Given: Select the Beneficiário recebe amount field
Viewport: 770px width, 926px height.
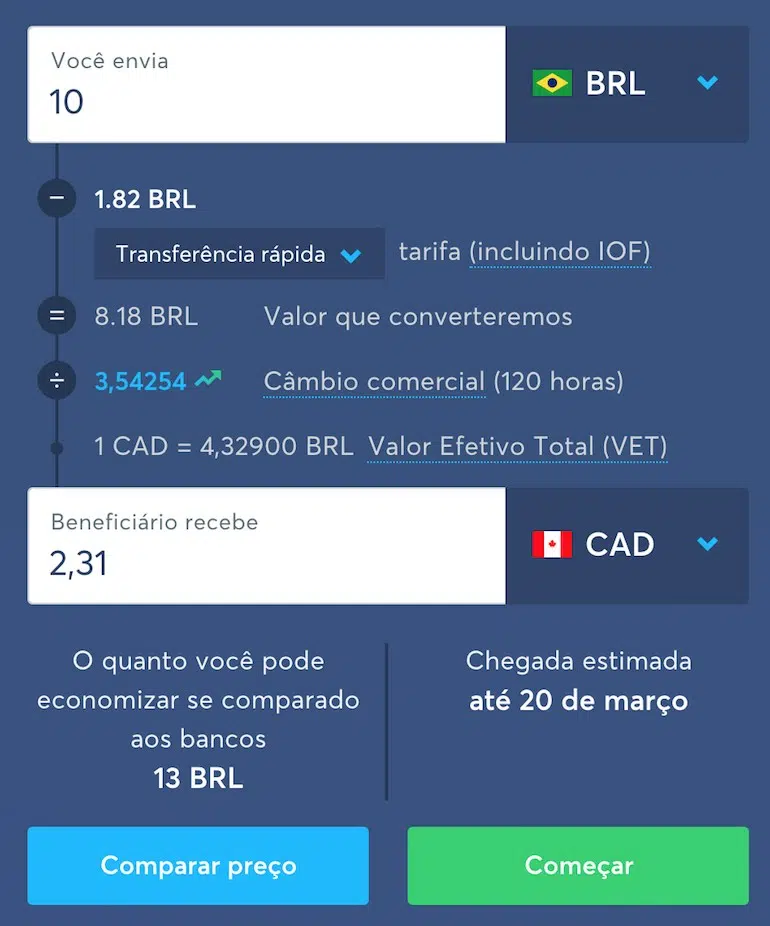Looking at the screenshot, I should [x=265, y=562].
